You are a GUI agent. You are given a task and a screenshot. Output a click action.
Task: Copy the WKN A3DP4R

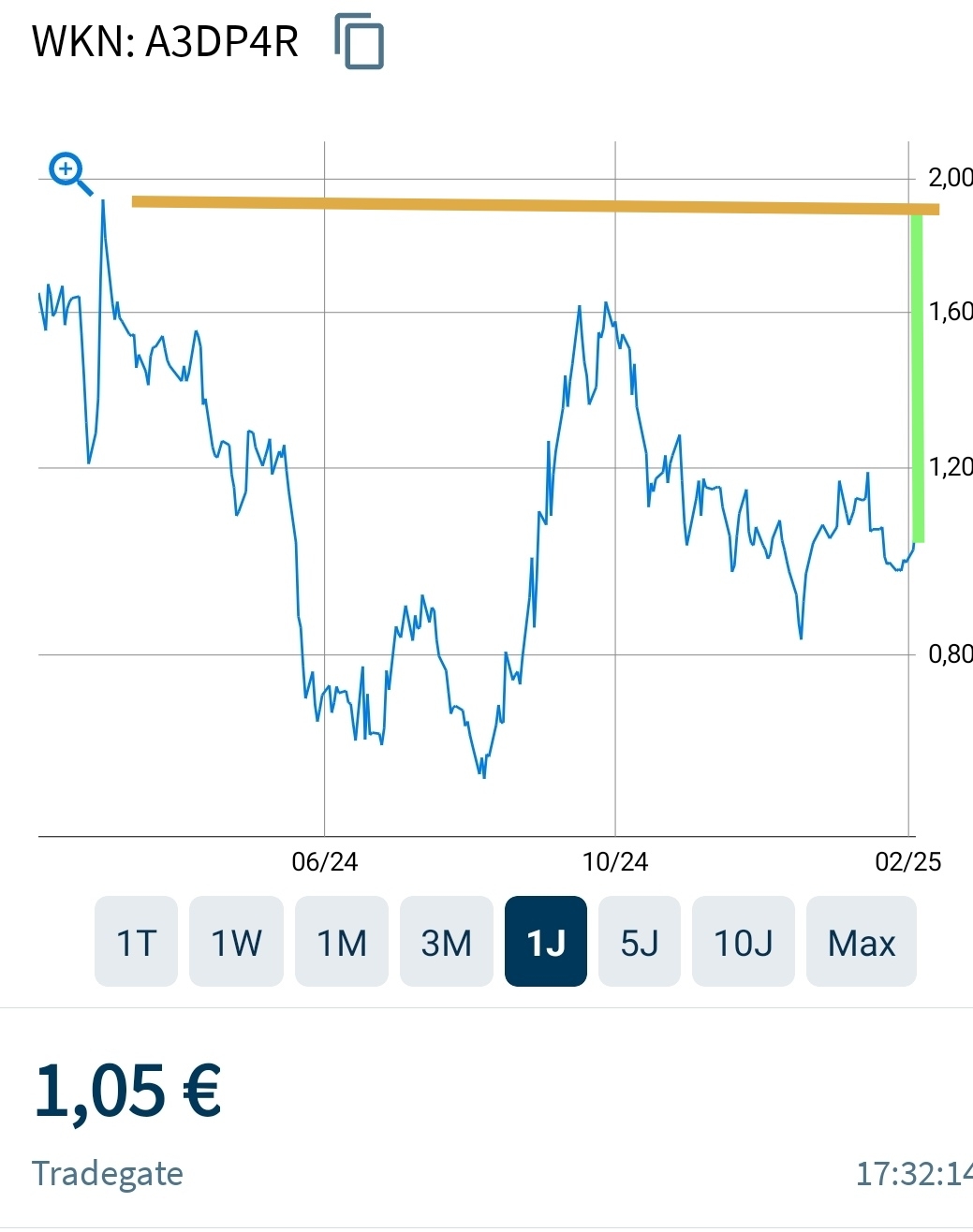[x=360, y=42]
